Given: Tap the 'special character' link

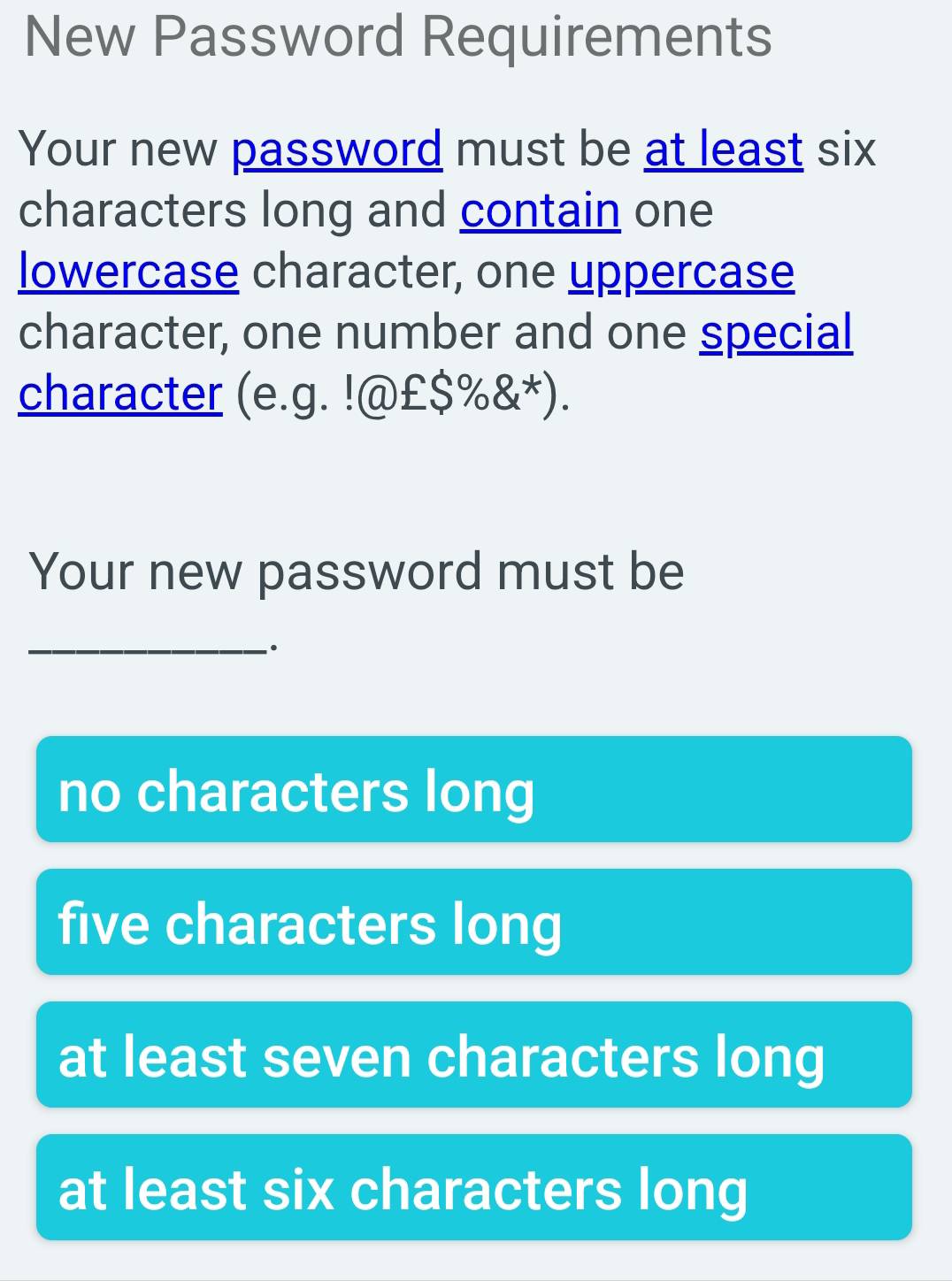Looking at the screenshot, I should point(775,333).
